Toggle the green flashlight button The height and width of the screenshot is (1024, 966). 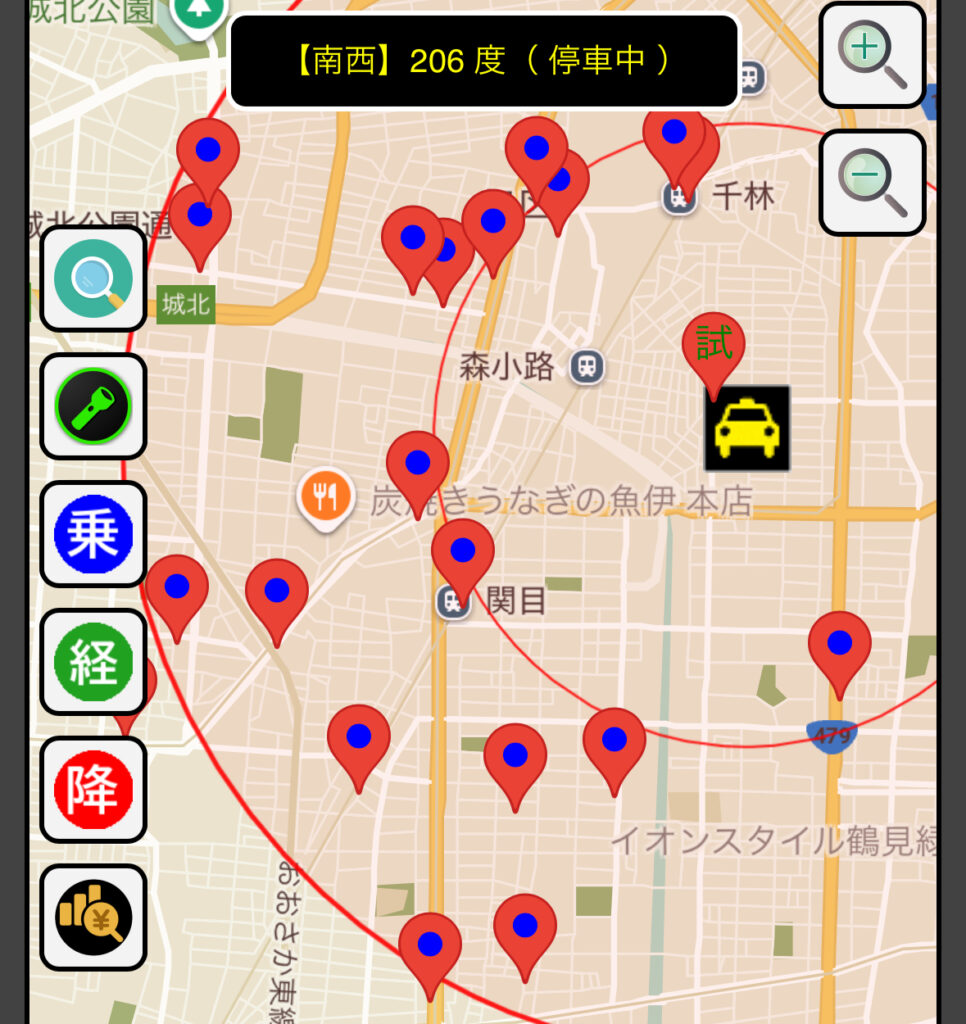coord(93,406)
